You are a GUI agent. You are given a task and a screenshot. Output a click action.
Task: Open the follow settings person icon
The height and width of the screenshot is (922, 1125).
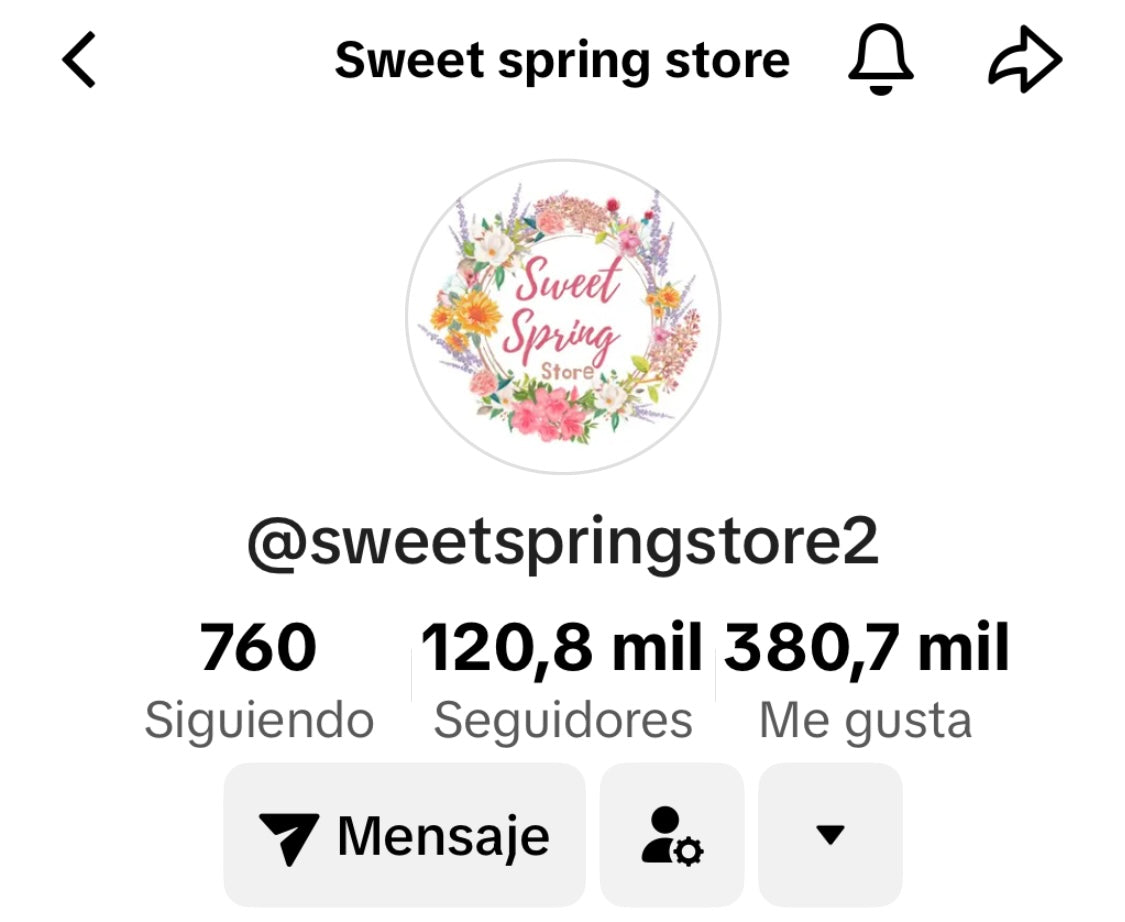pos(672,835)
